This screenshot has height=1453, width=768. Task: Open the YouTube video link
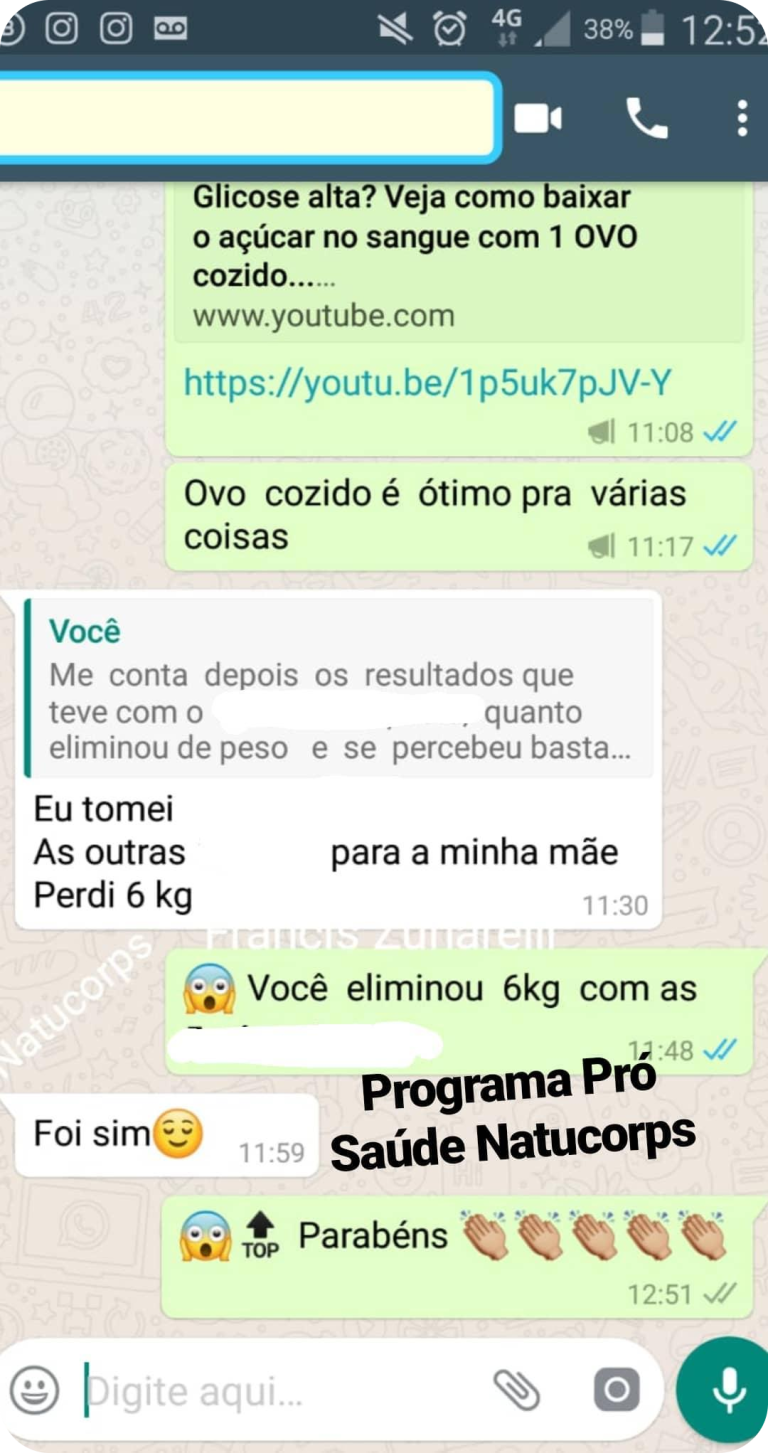(x=428, y=381)
